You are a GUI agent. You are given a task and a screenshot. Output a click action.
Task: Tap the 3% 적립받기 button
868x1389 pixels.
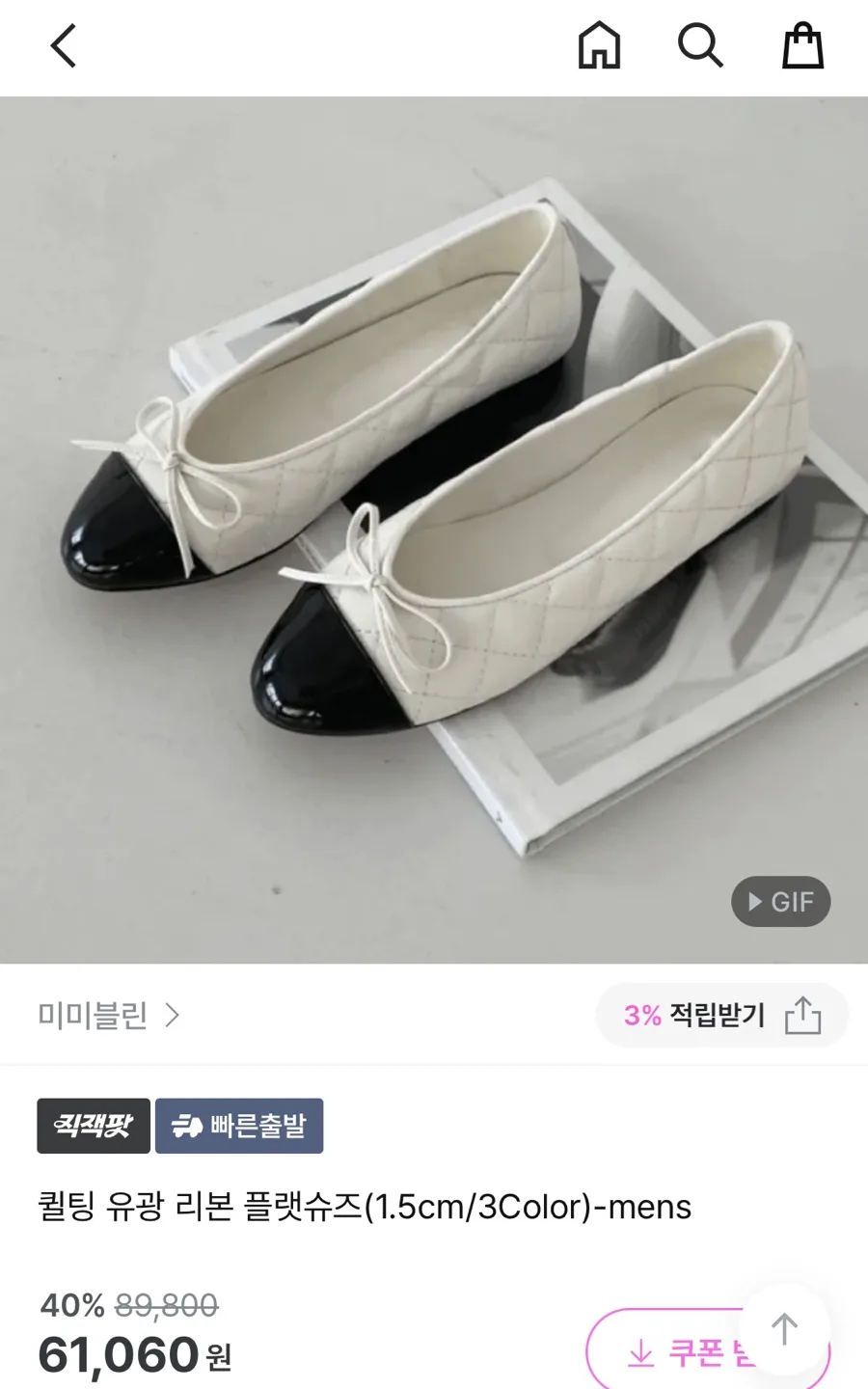(694, 1015)
